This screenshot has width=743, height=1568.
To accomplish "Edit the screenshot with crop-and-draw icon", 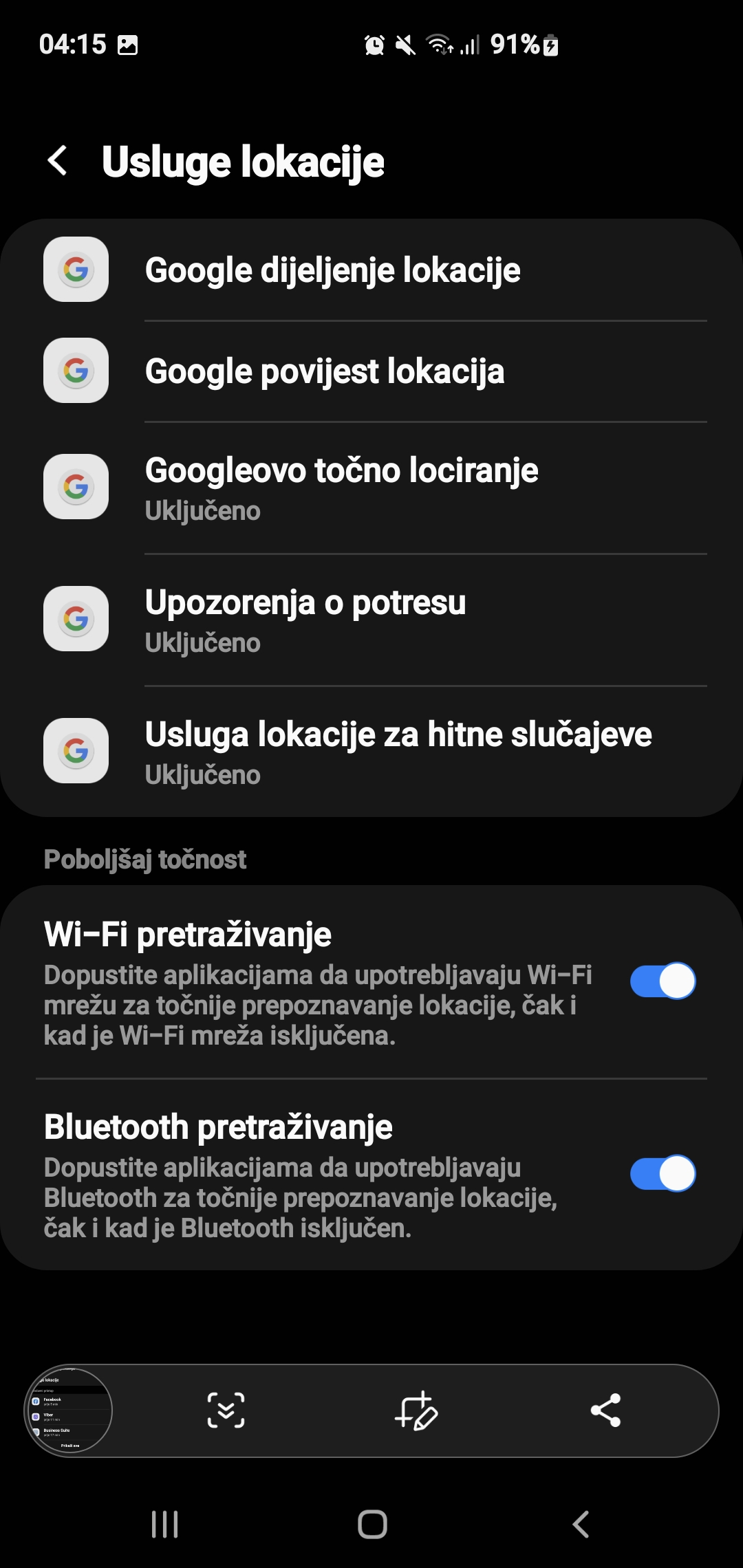I will [x=416, y=1411].
